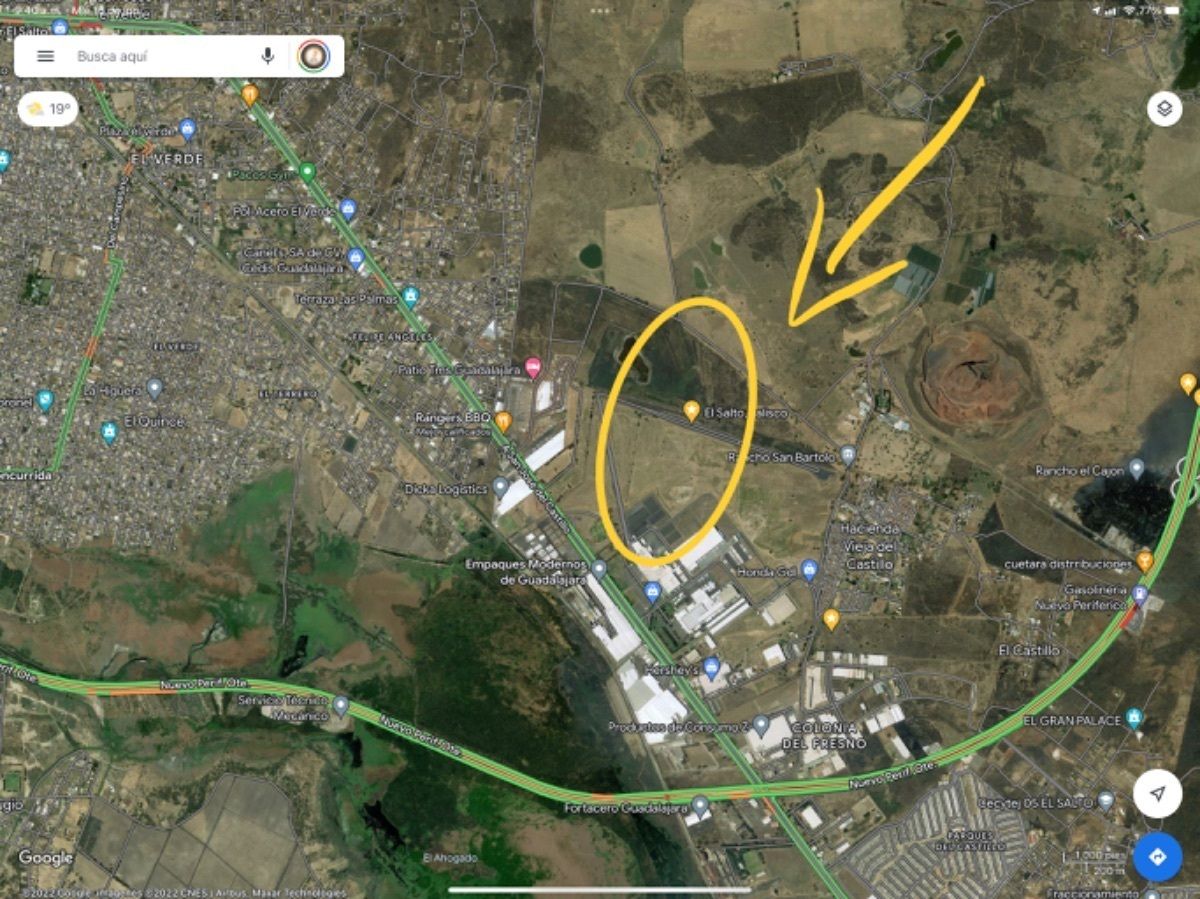The width and height of the screenshot is (1200, 899).
Task: Select the Rancho San Bartolo marker
Action: tap(848, 456)
